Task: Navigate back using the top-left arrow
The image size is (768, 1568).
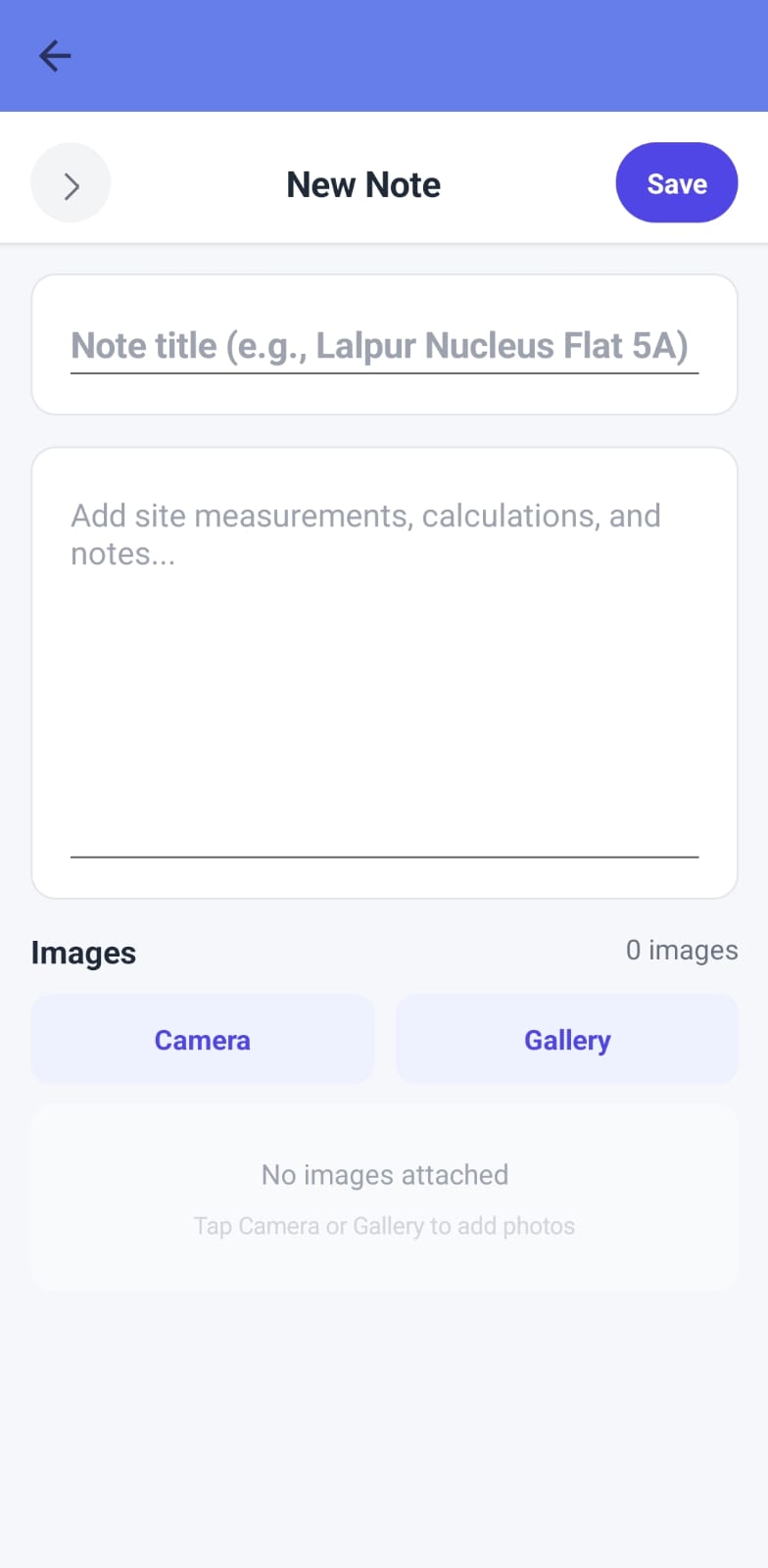Action: [x=55, y=56]
